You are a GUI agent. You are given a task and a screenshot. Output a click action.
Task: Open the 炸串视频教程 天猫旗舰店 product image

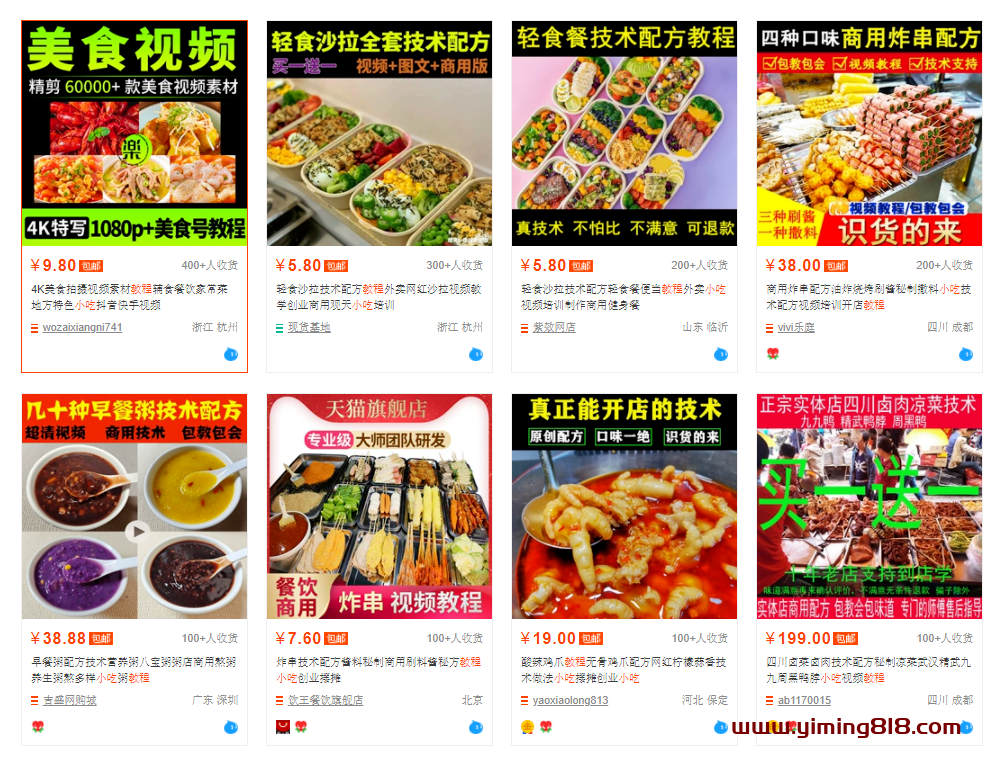[380, 506]
